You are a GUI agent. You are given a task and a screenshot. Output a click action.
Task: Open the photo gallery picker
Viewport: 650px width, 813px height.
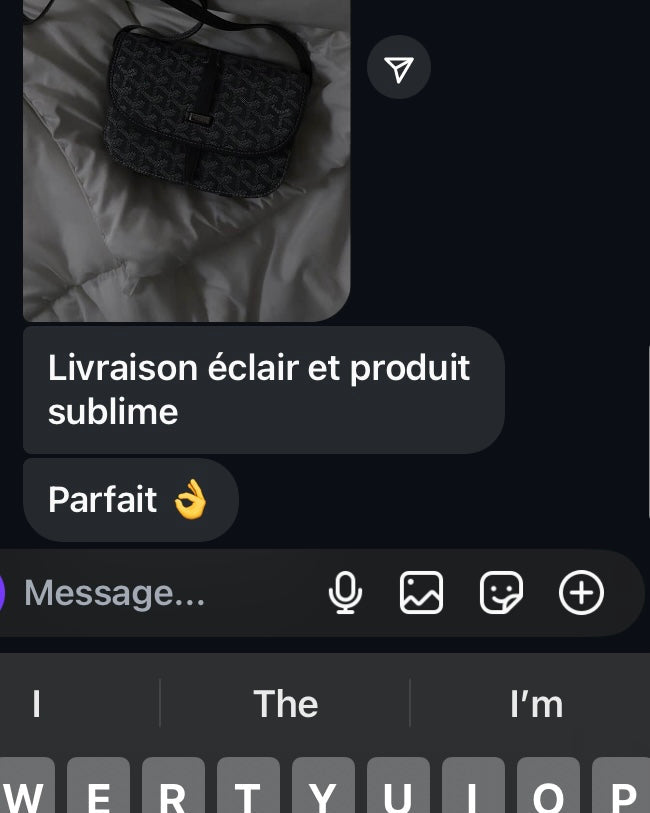coord(421,593)
